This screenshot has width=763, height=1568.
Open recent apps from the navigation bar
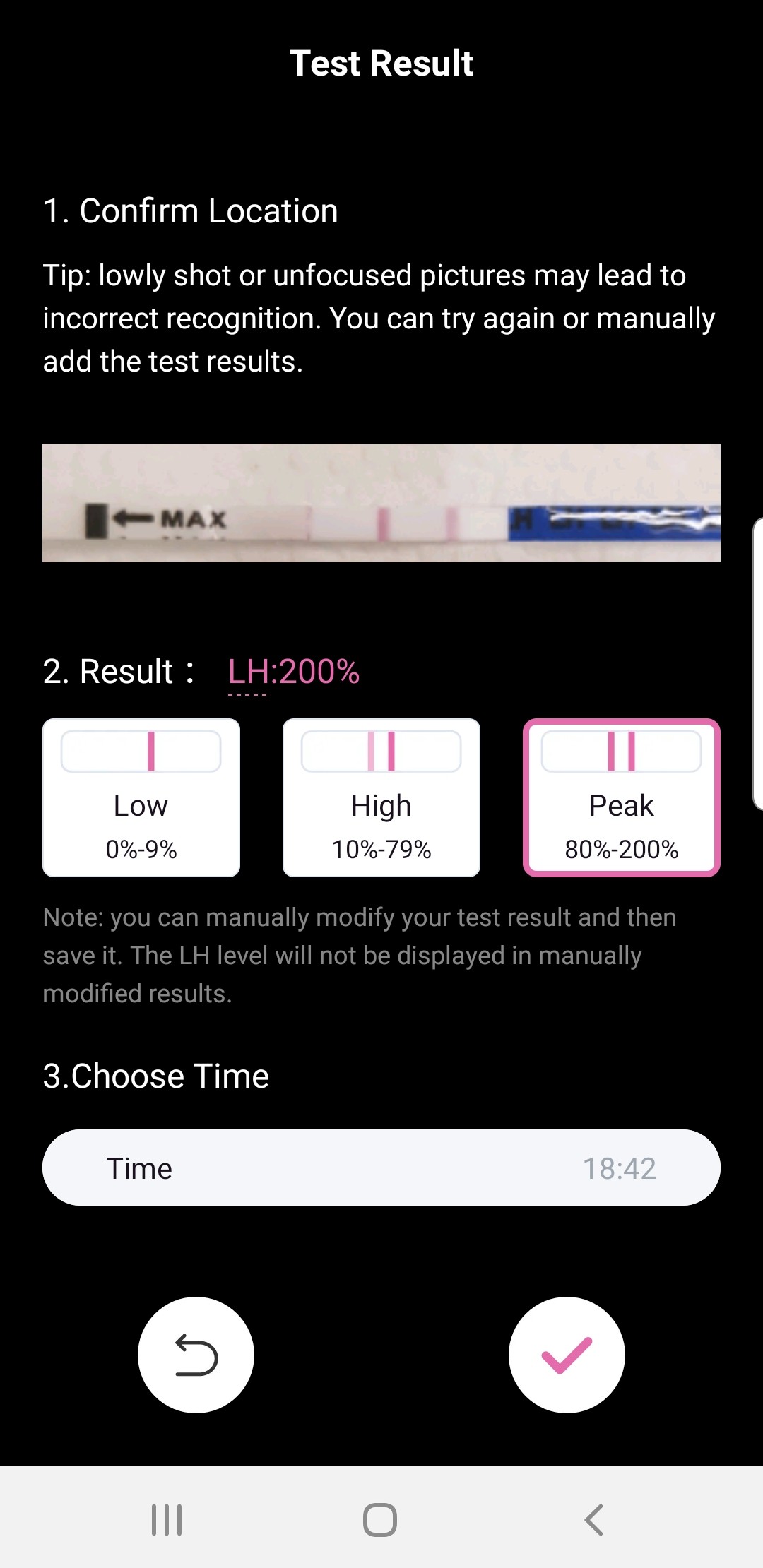click(x=167, y=1519)
